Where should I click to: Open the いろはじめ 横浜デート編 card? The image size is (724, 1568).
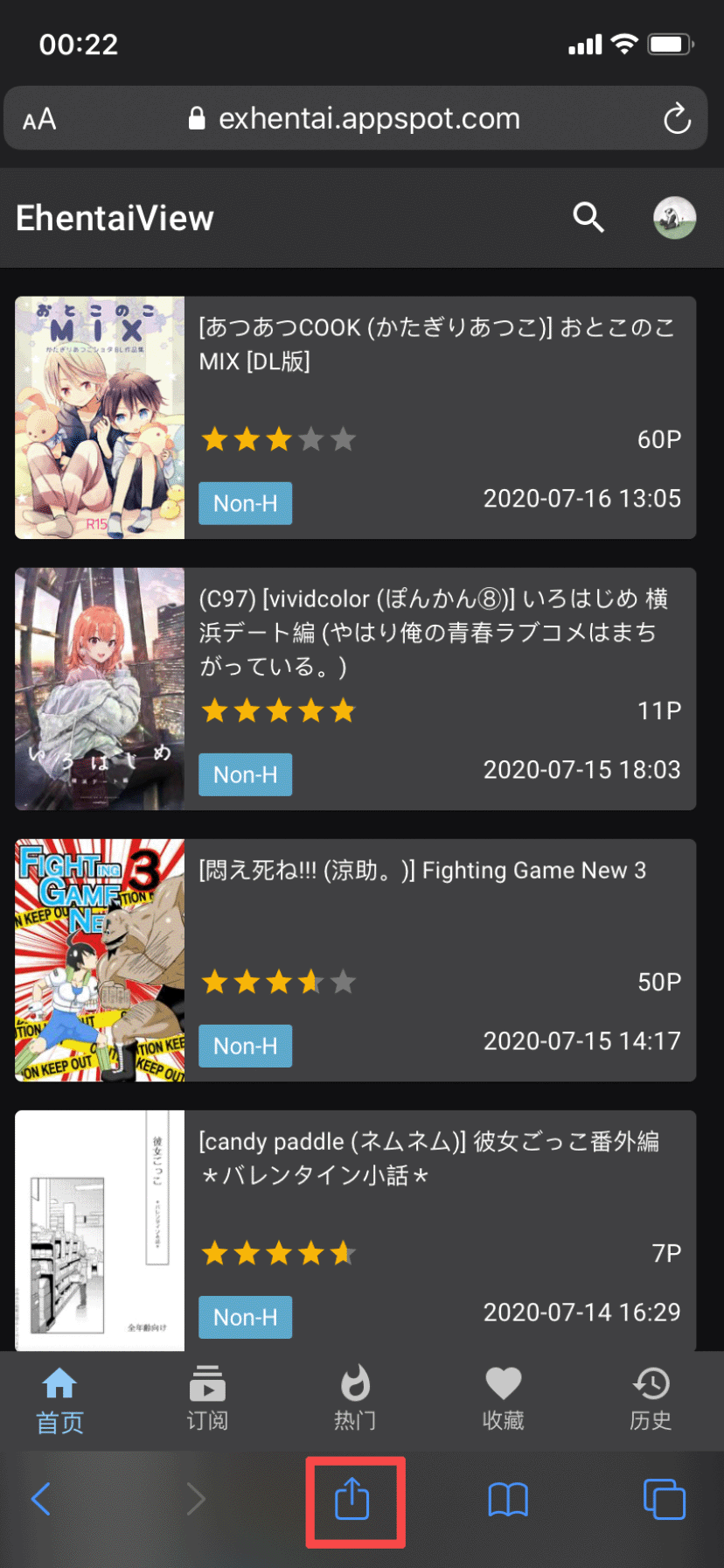355,689
